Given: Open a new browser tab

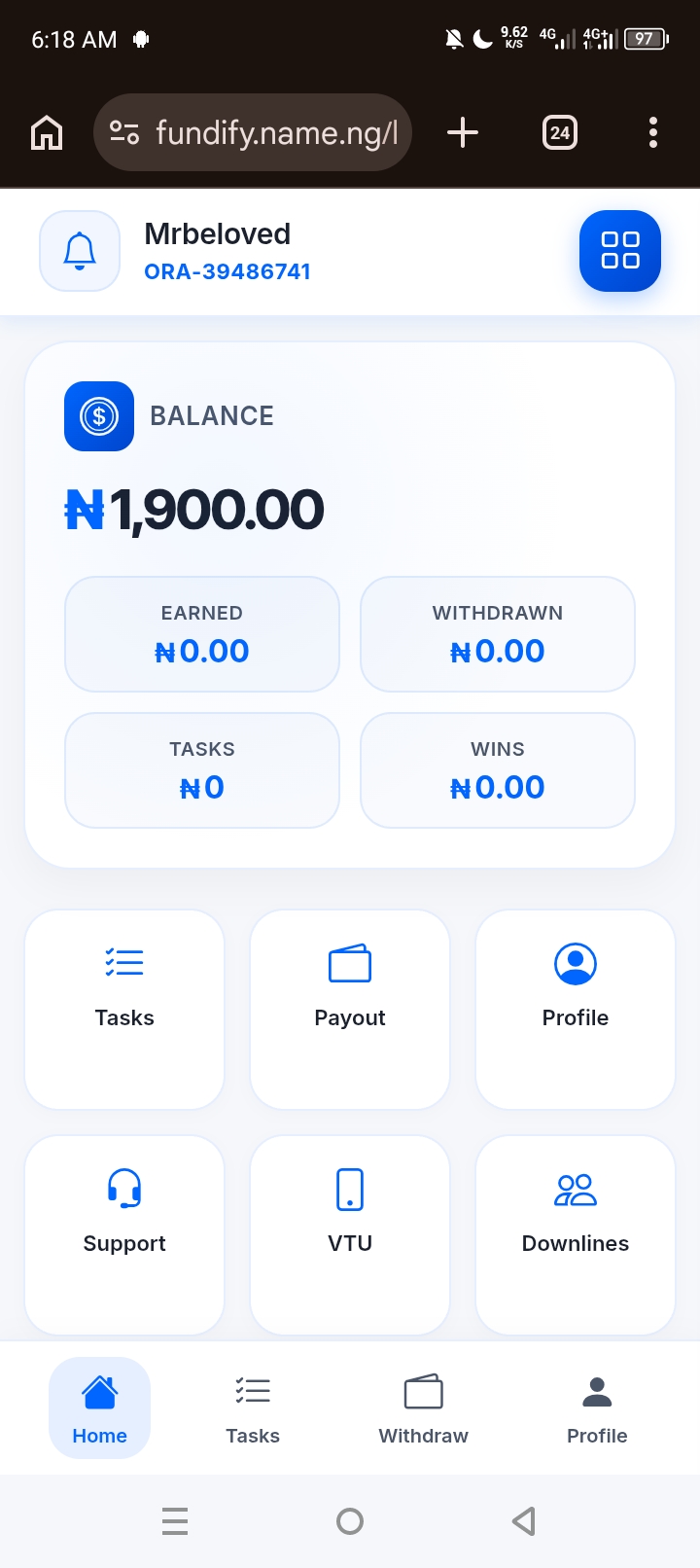Looking at the screenshot, I should point(463,132).
